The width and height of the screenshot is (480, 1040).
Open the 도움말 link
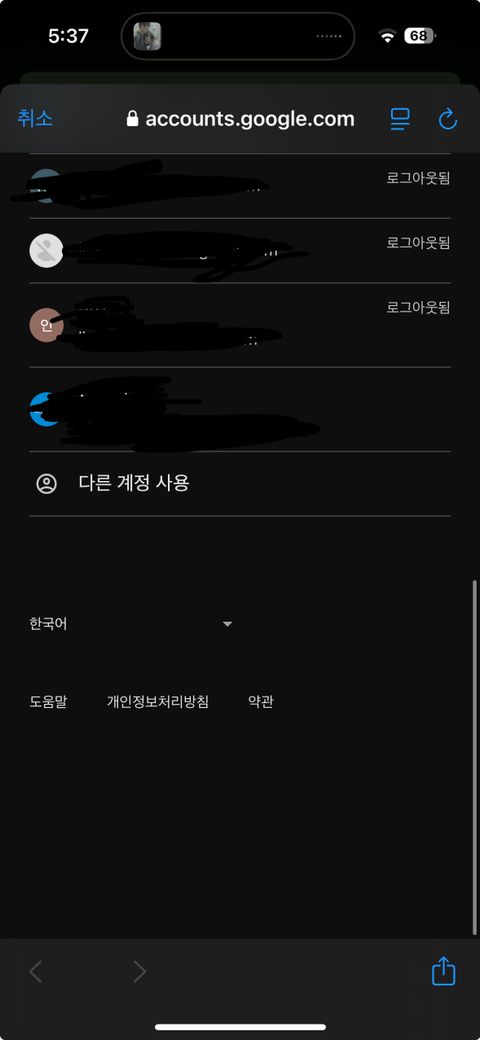coord(48,702)
